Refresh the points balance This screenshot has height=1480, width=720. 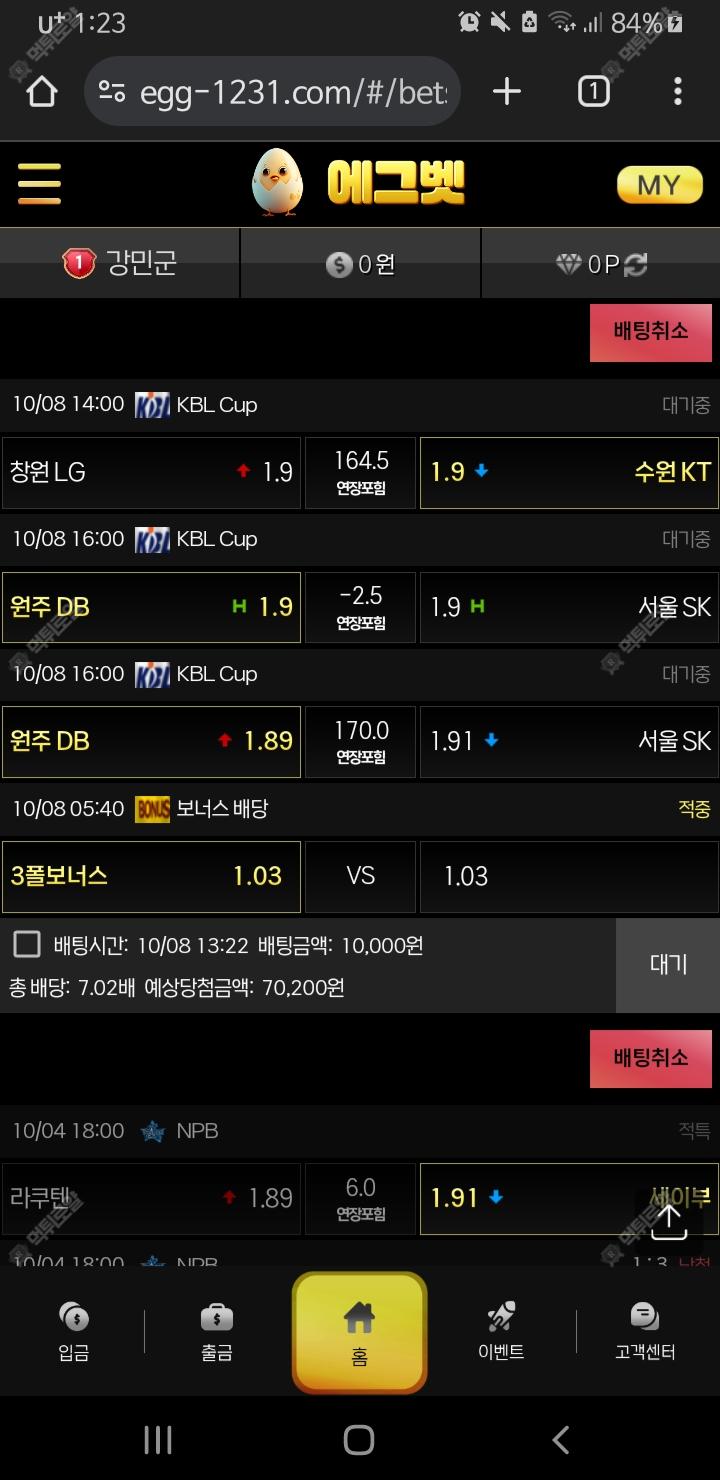coord(636,264)
